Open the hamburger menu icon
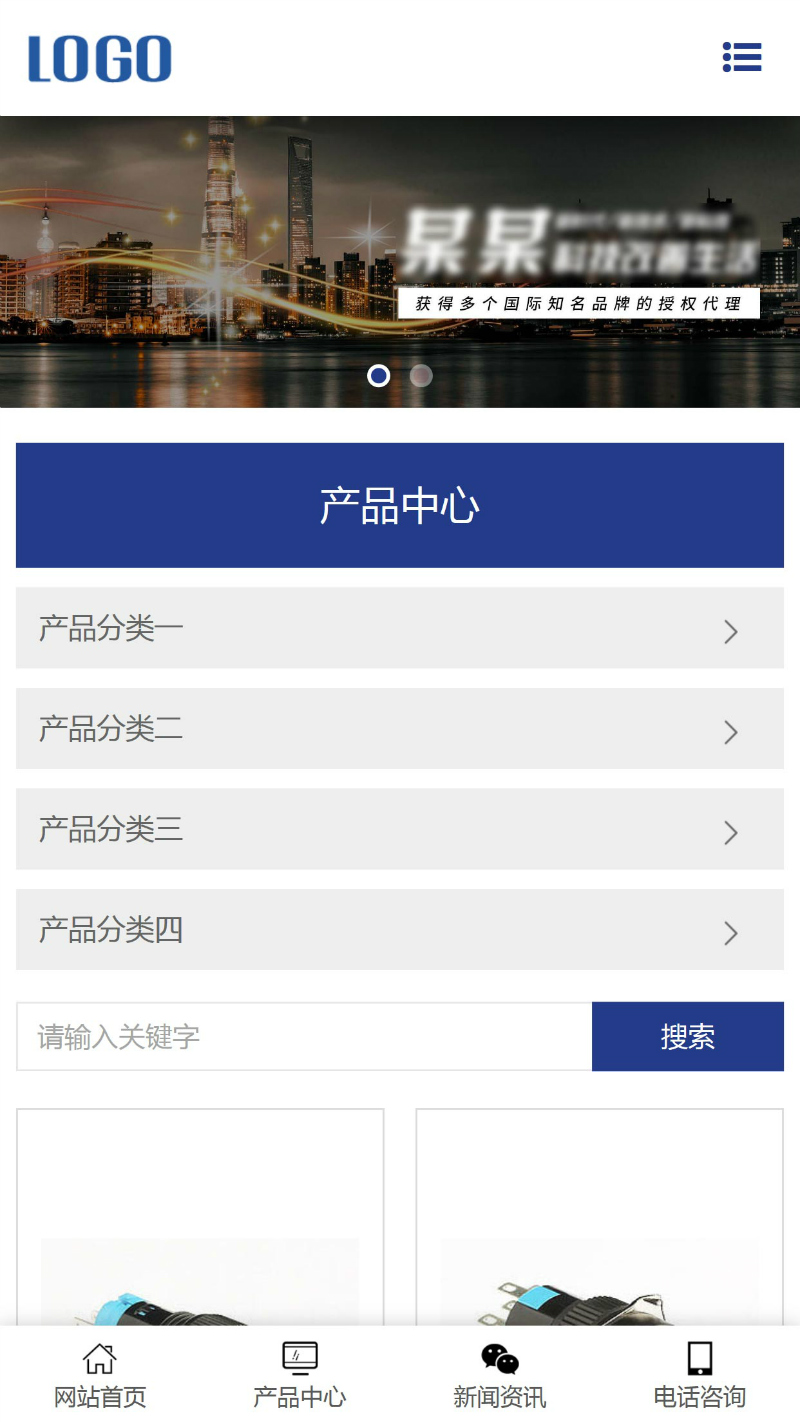The width and height of the screenshot is (800, 1422). [x=742, y=57]
